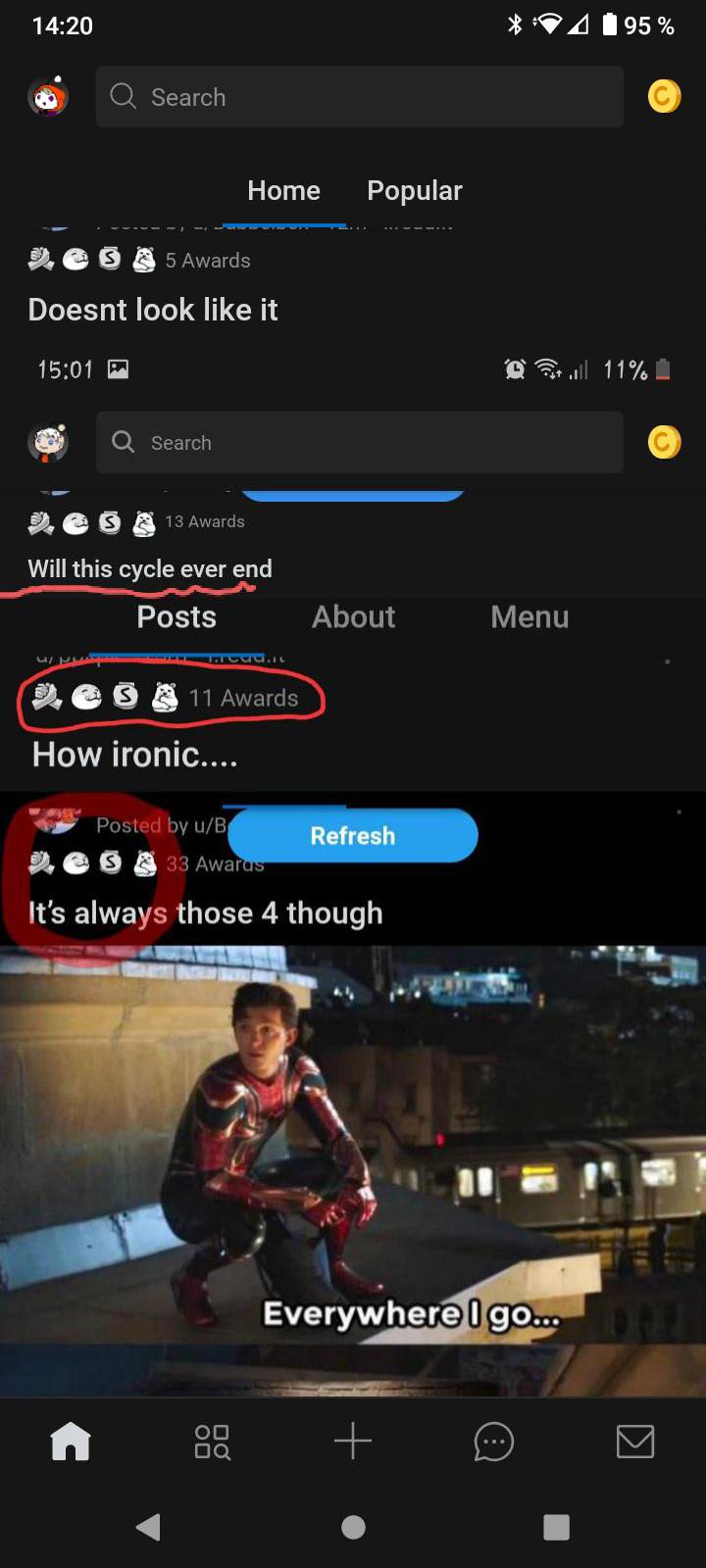Open the profile avatar drawer
The width and height of the screenshot is (706, 1568).
click(x=47, y=97)
